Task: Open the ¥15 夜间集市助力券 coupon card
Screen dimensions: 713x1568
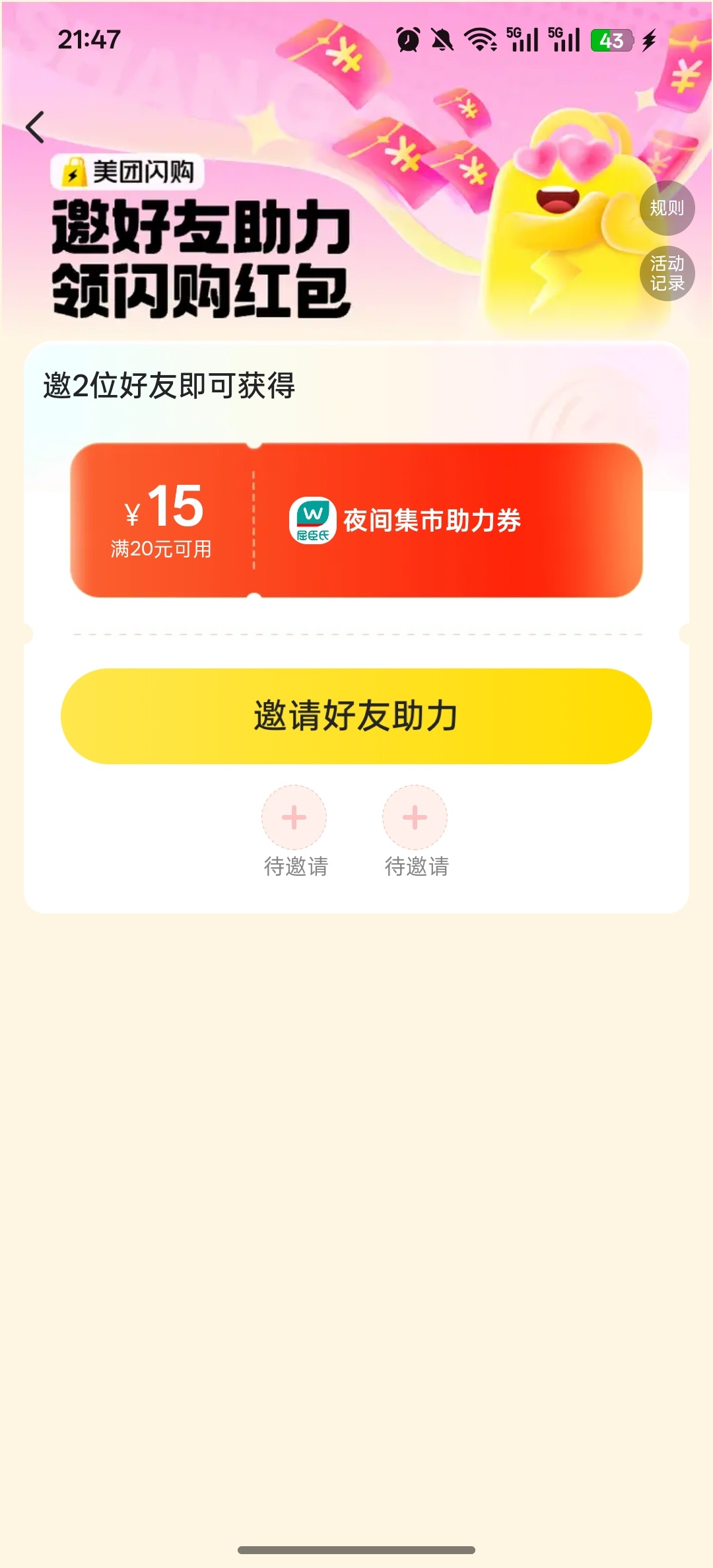Action: click(x=356, y=520)
